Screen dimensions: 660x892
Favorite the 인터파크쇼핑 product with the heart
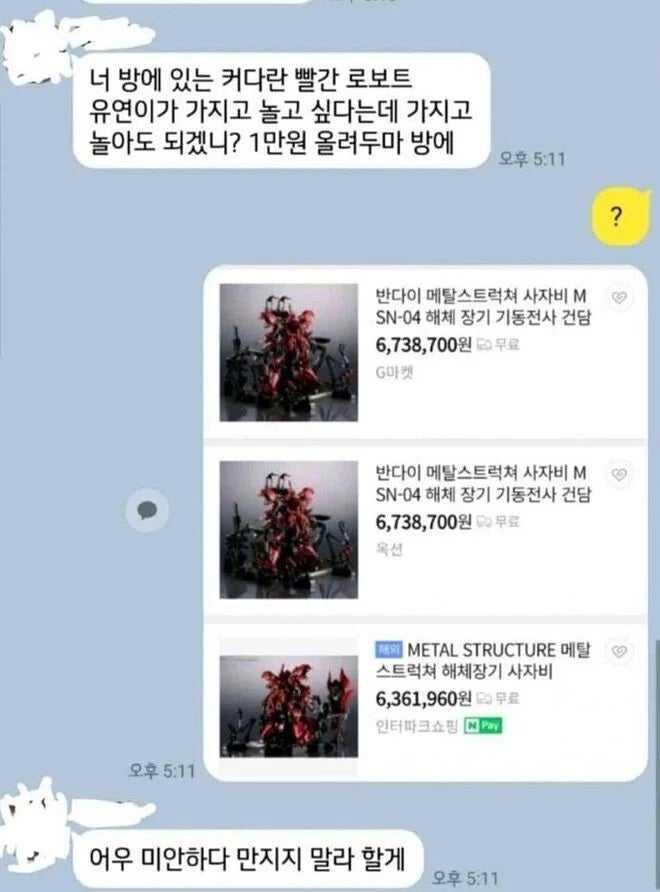[619, 651]
